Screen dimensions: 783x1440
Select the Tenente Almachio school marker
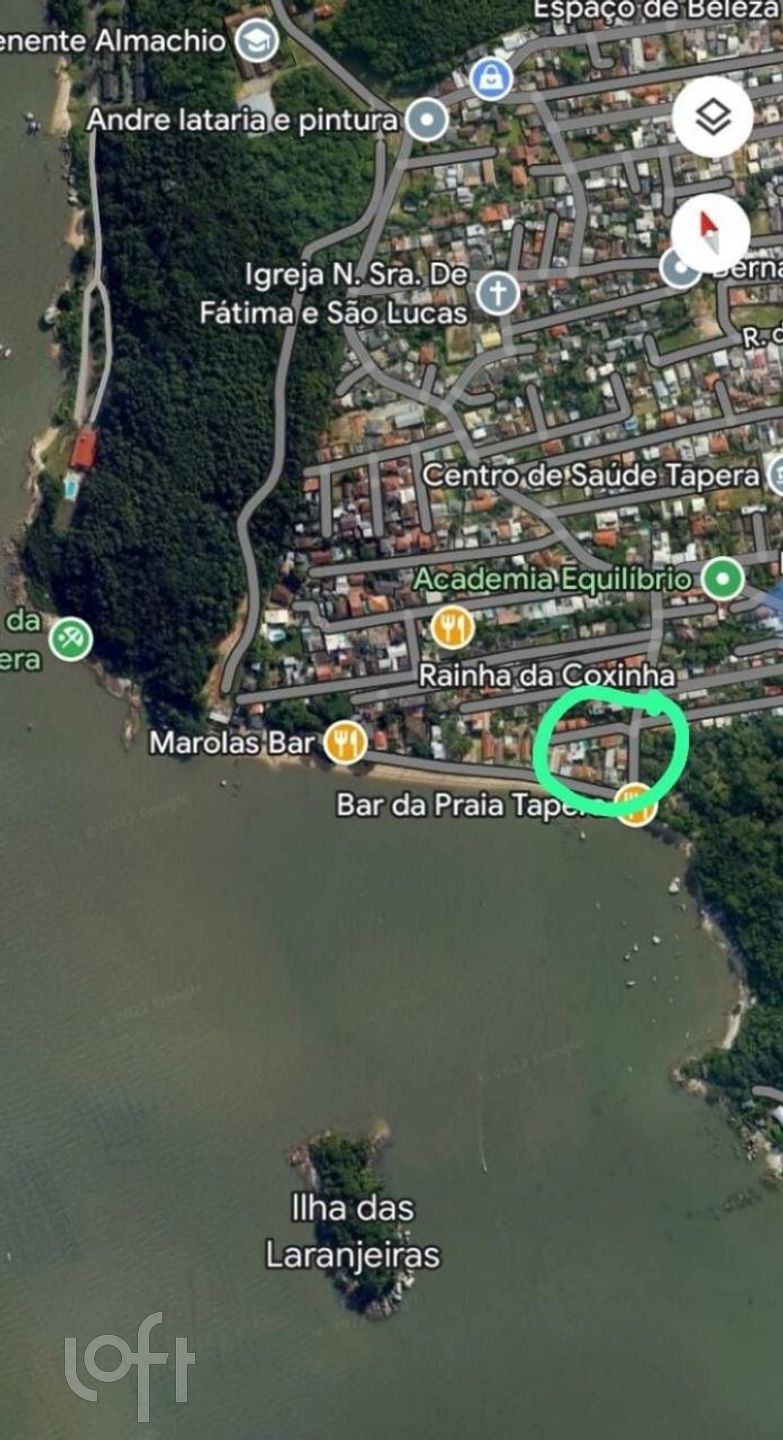click(257, 41)
